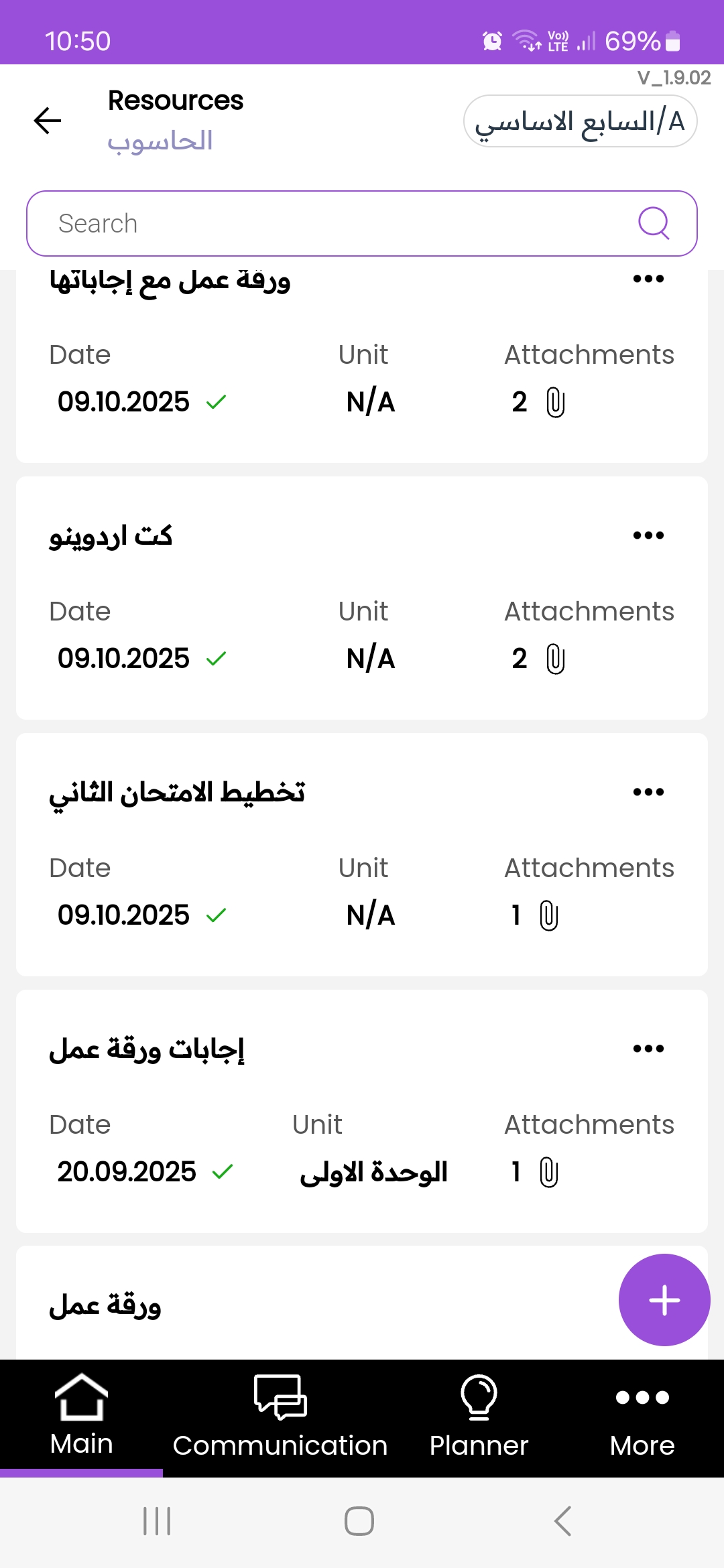
Task: Open recent apps from navigation bar
Action: [157, 1521]
